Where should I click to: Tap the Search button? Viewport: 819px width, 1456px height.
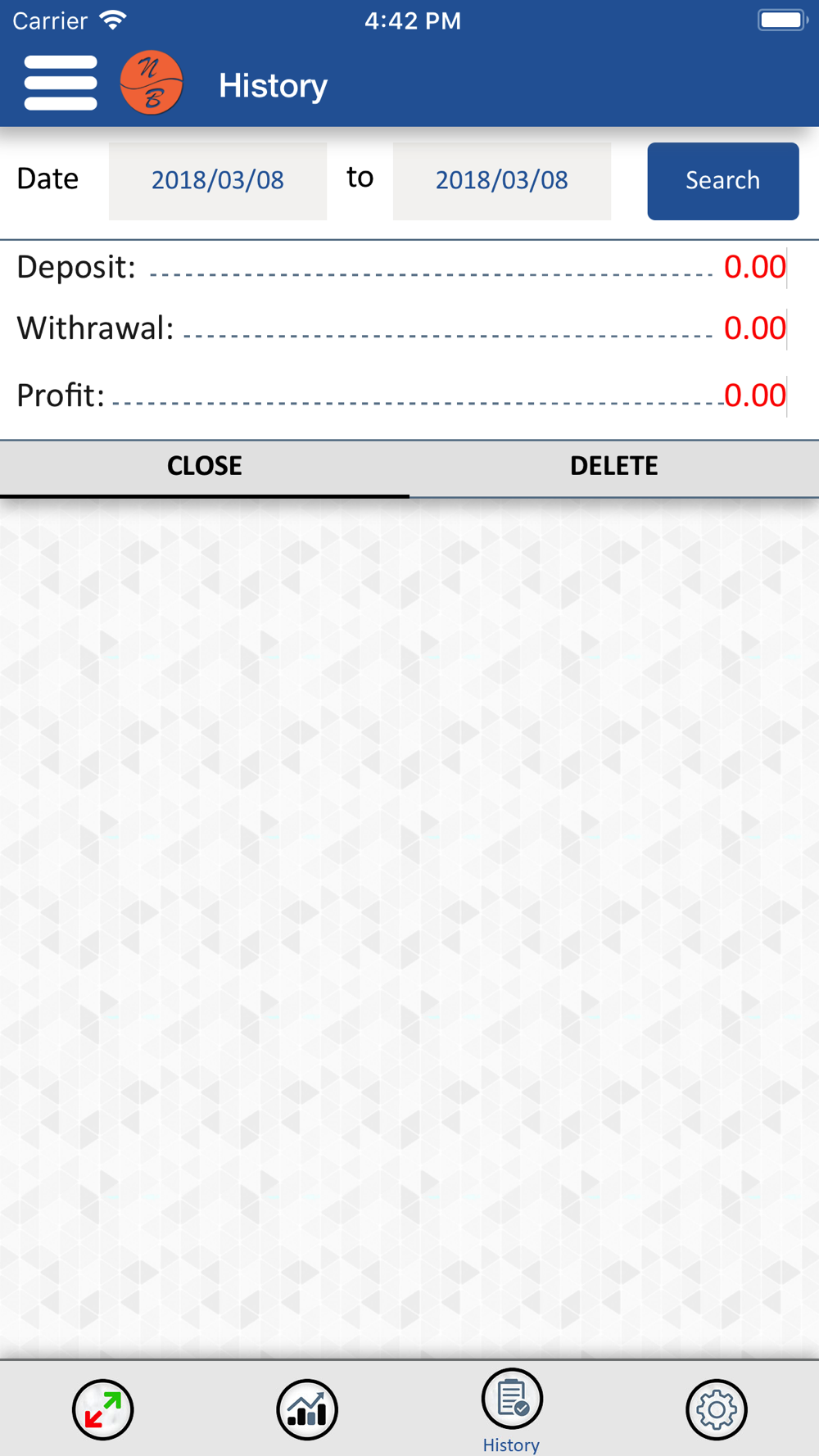point(722,181)
